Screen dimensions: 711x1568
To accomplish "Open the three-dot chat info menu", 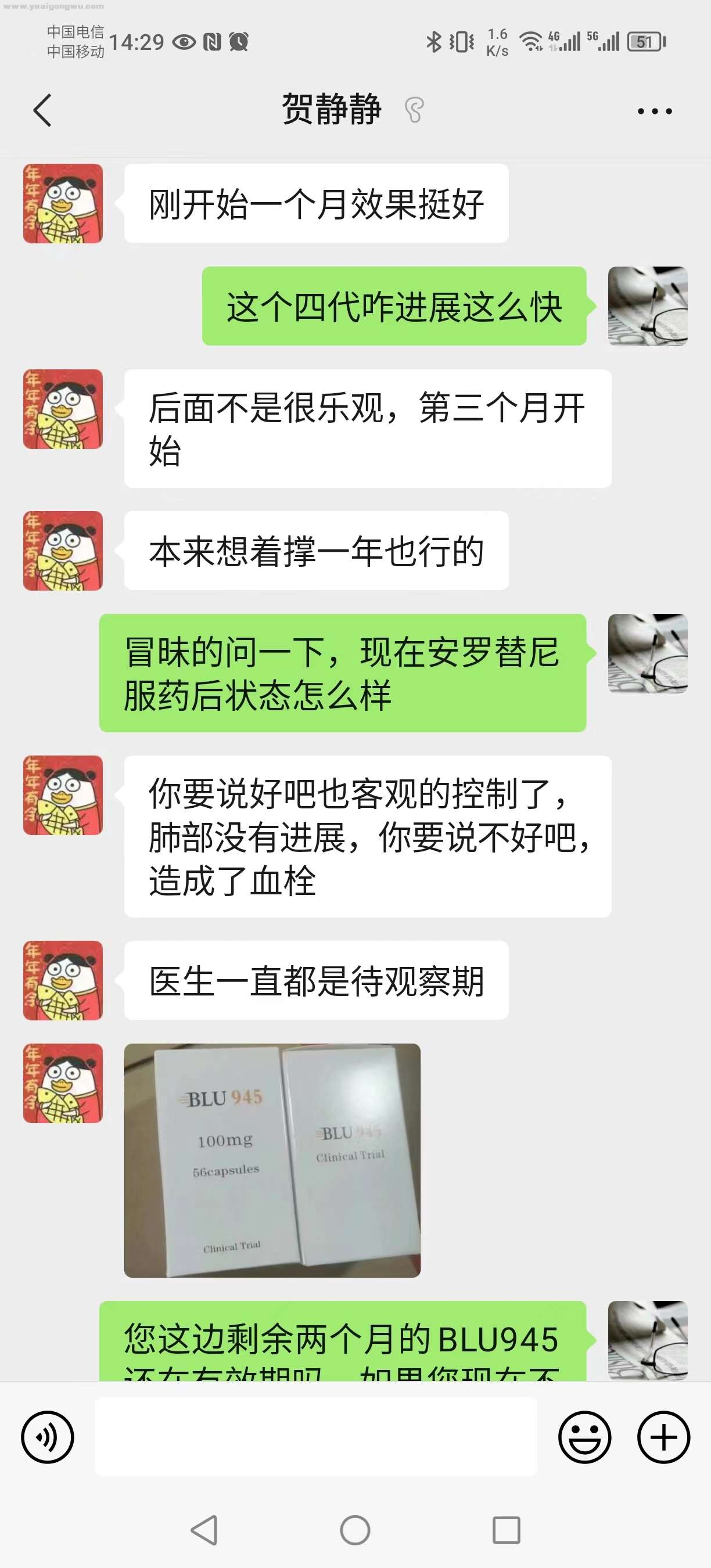I will [655, 112].
